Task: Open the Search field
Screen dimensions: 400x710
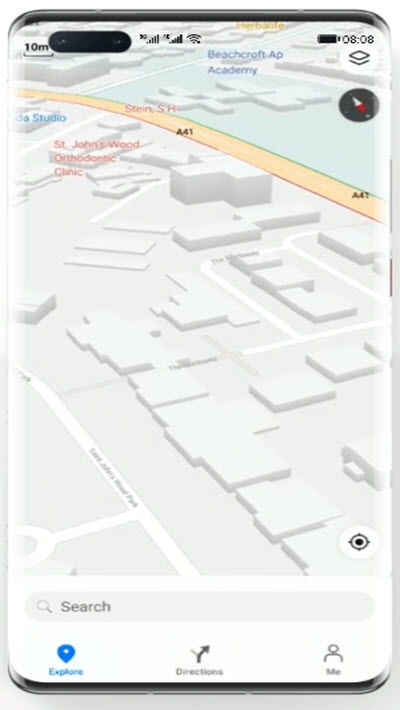Action: (199, 606)
